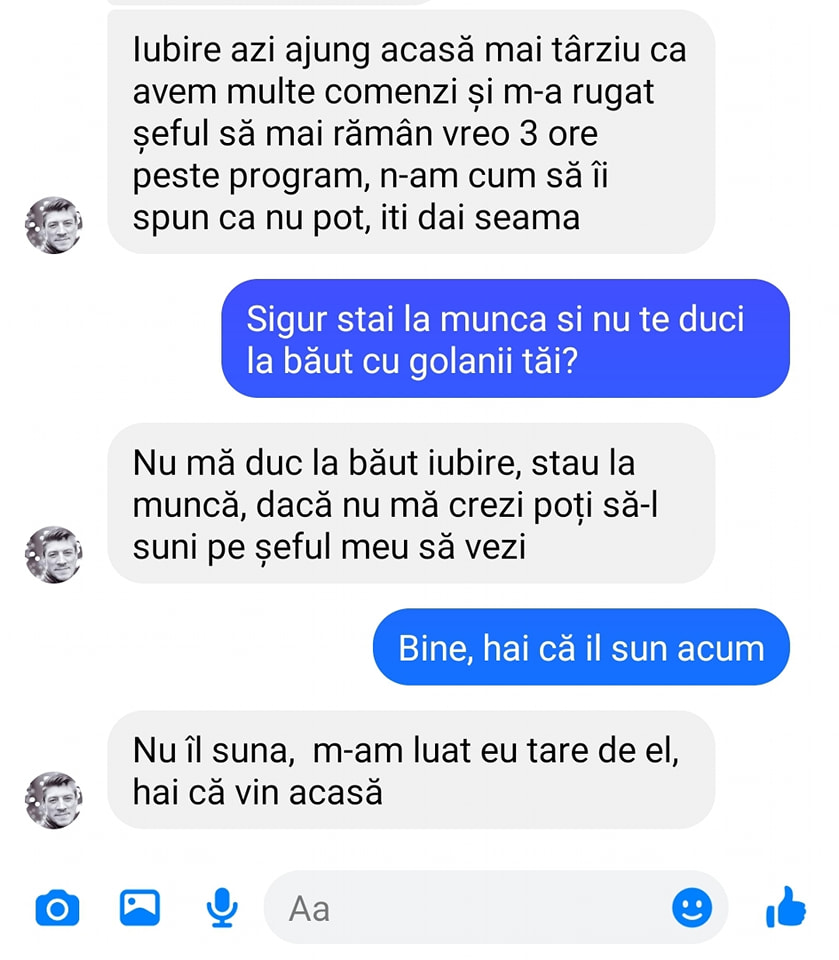Viewport: 839px width, 960px height.
Task: Tap the microphone to record voice message
Action: (x=222, y=907)
